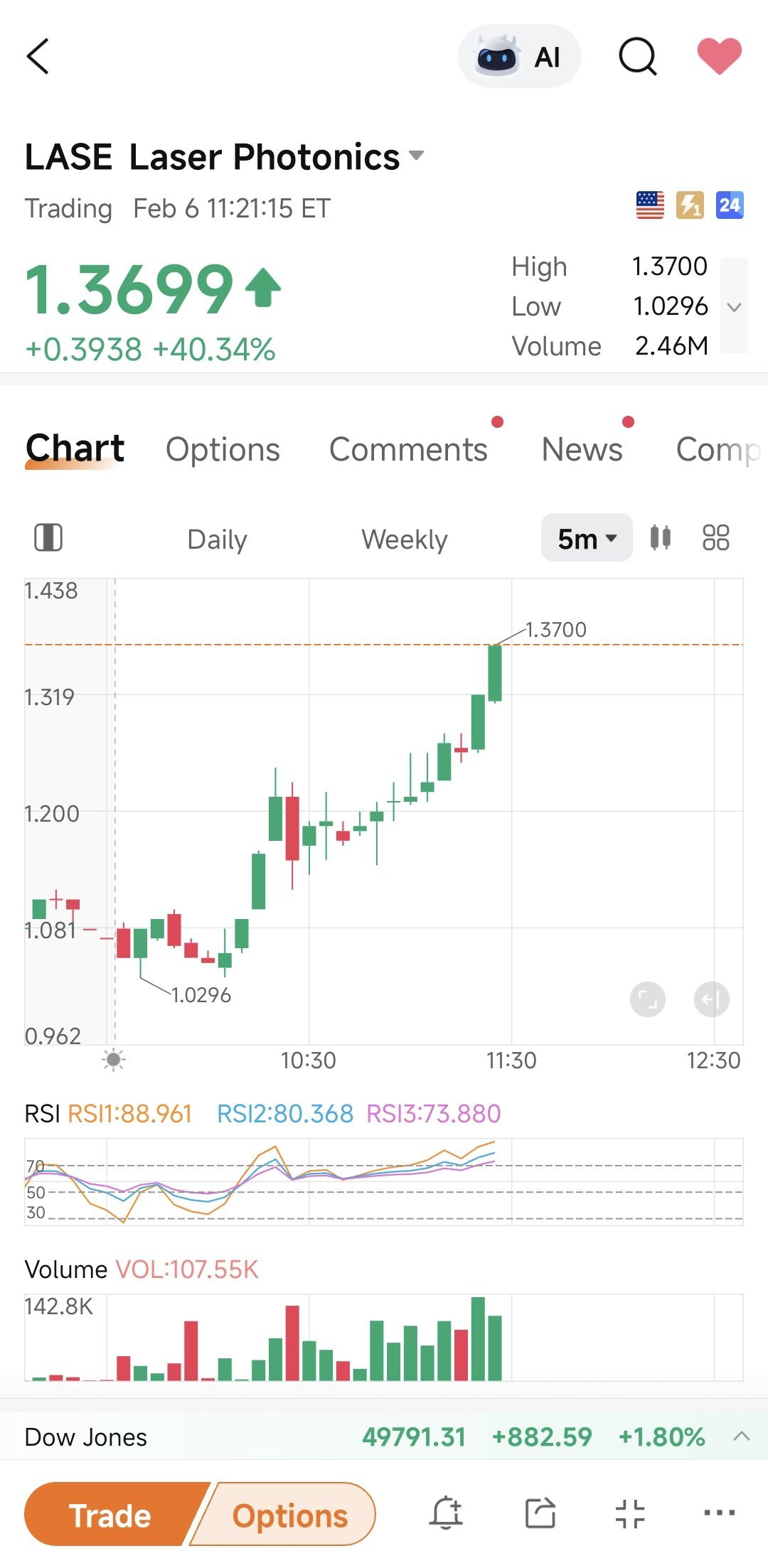Expand the High, Low and Volume details
This screenshot has width=768, height=1568.
click(734, 306)
